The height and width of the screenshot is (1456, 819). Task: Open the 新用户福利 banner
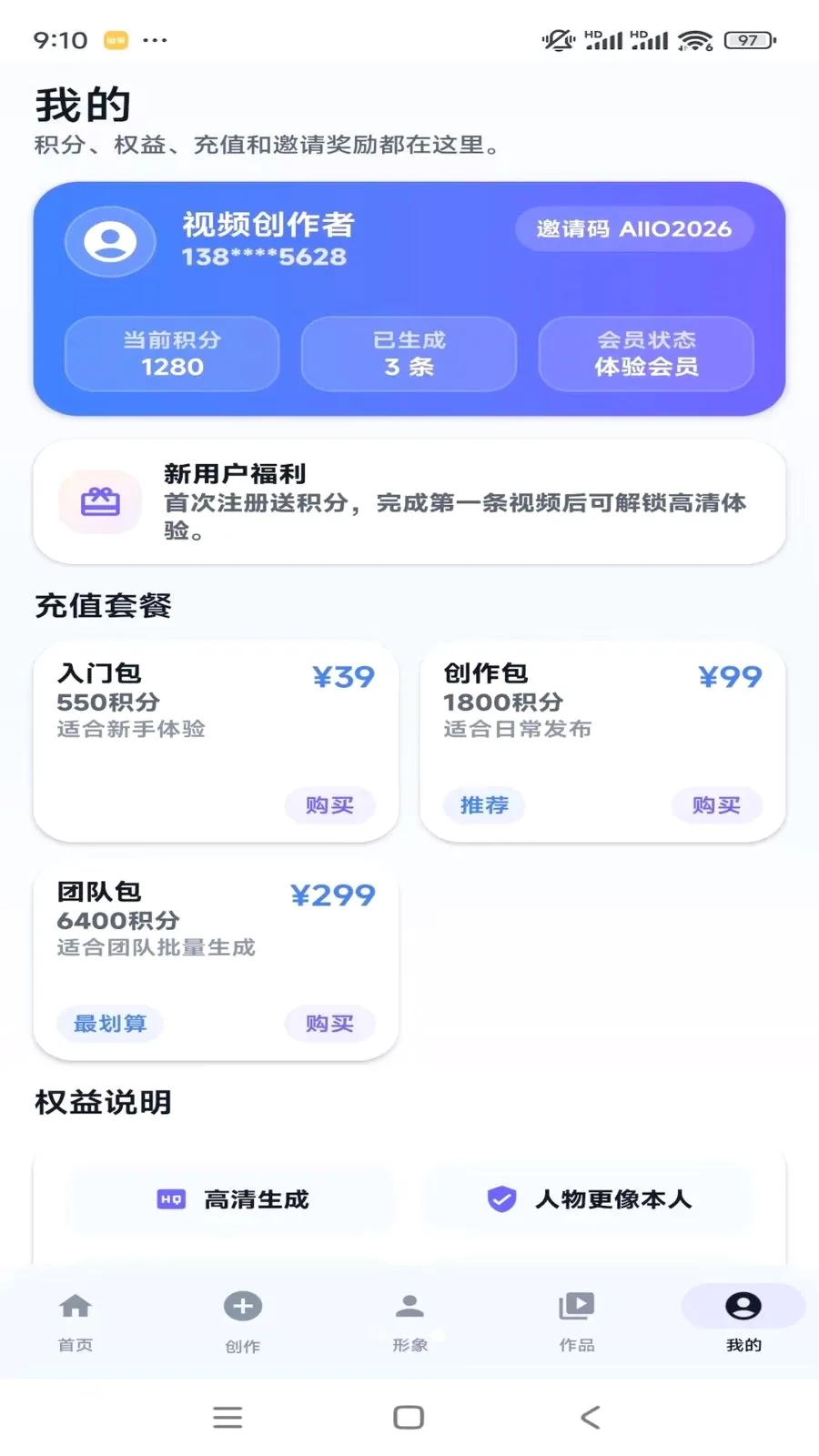[x=409, y=502]
